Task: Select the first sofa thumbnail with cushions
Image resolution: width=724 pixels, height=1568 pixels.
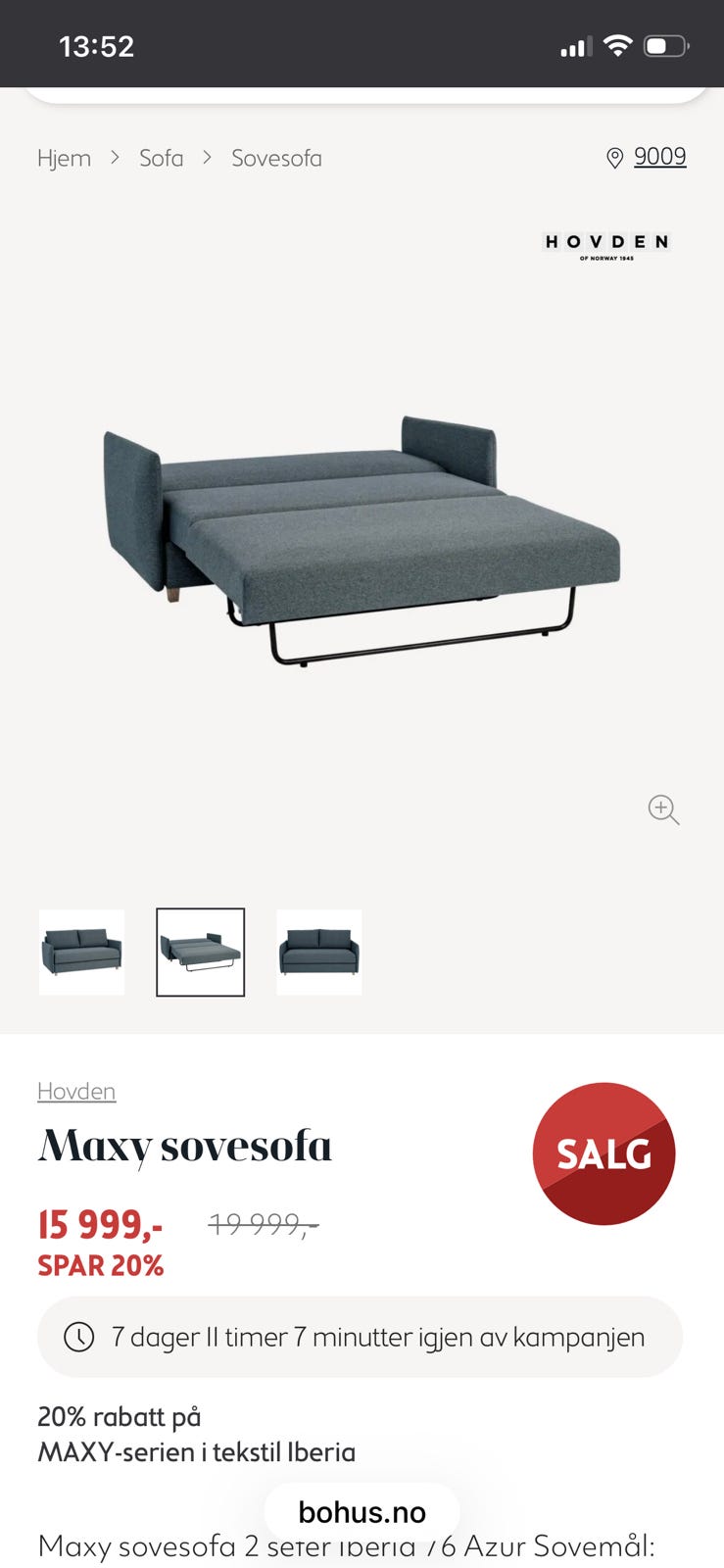Action: (x=81, y=952)
